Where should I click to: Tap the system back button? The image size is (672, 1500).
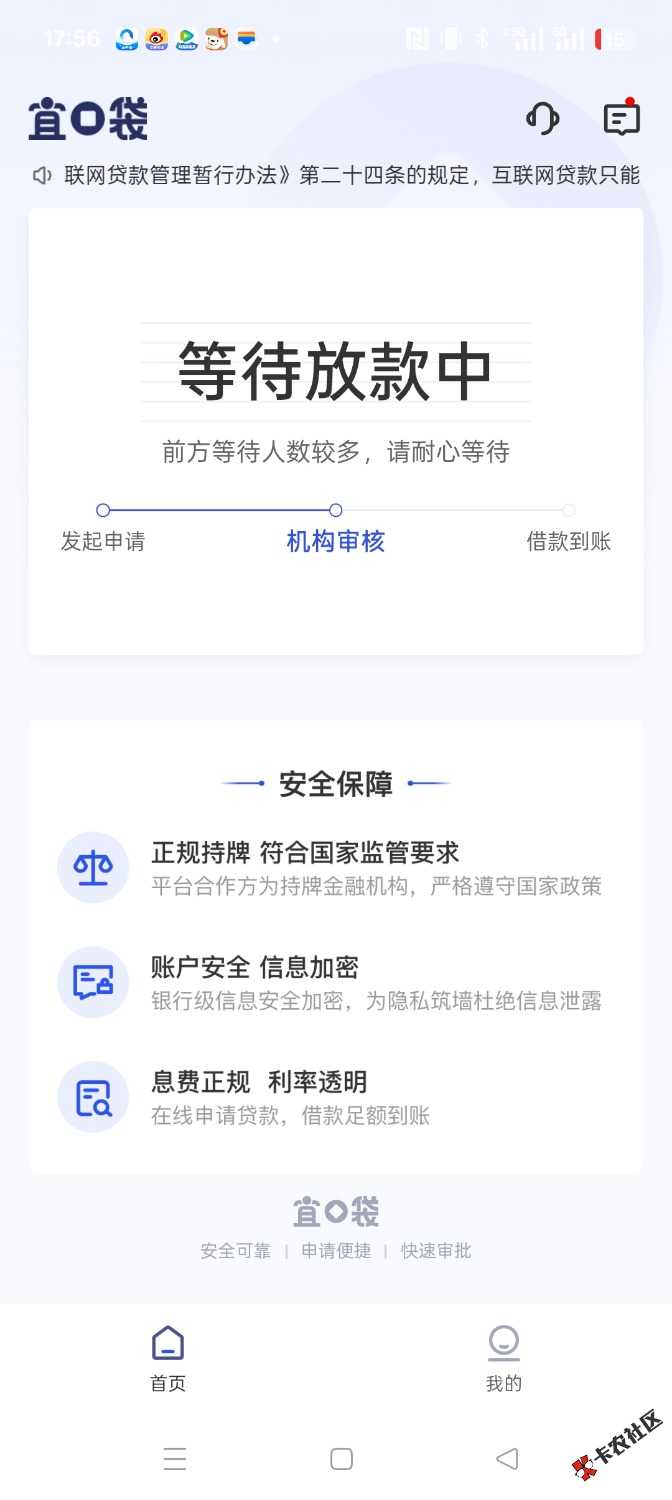[507, 1459]
